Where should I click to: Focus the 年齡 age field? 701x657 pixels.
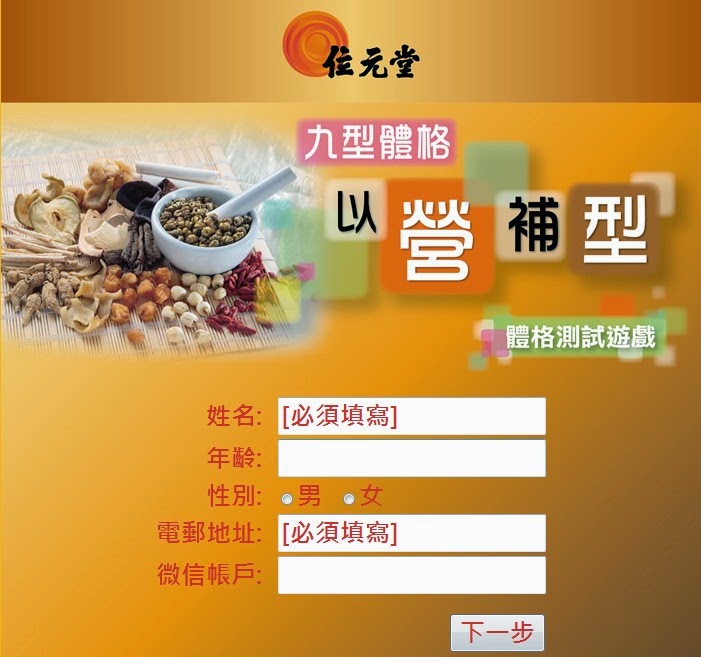411,458
